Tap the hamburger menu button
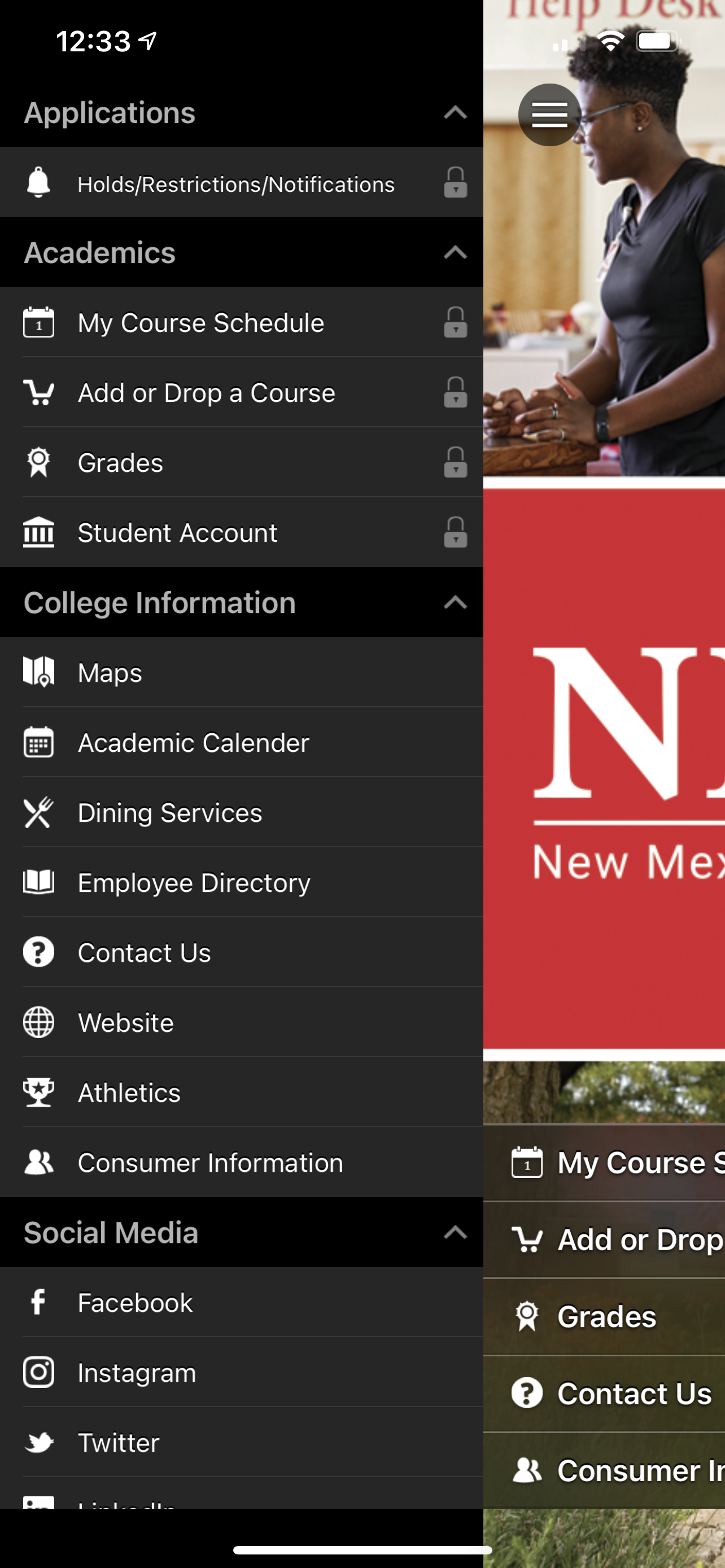The height and width of the screenshot is (1568, 725). (549, 115)
